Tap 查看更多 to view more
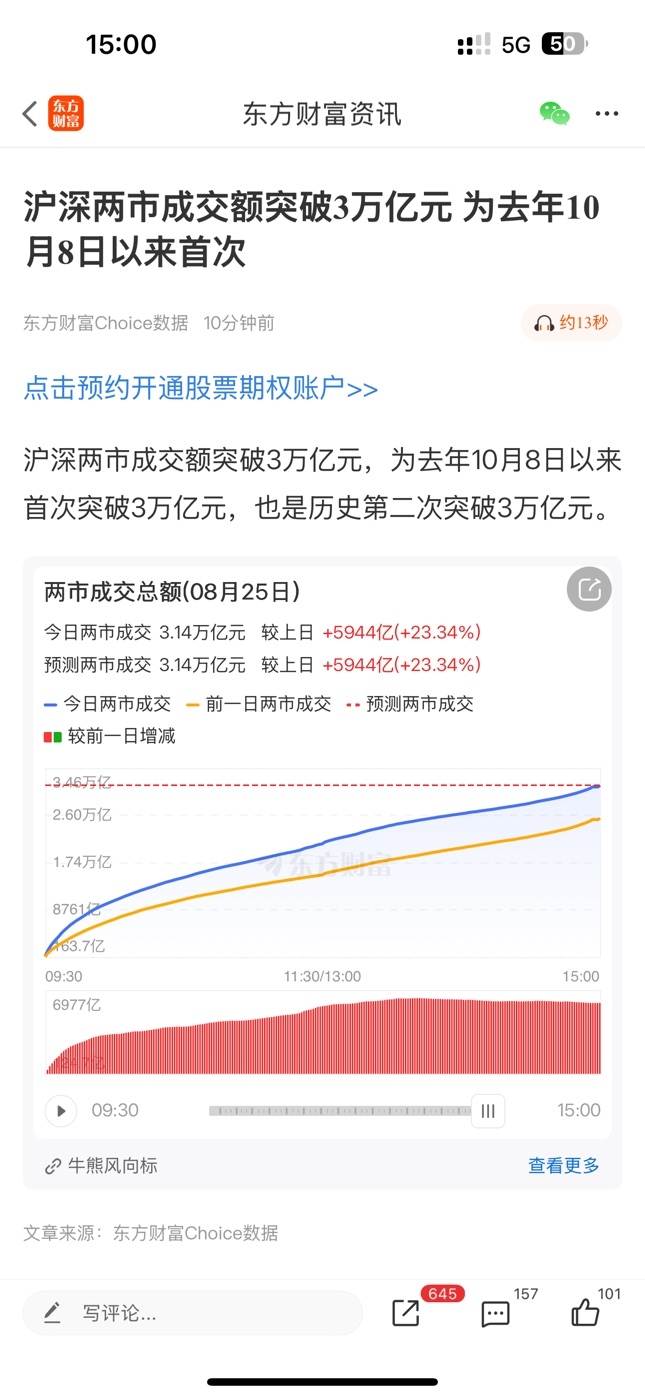This screenshot has height=1398, width=645. (x=564, y=1165)
